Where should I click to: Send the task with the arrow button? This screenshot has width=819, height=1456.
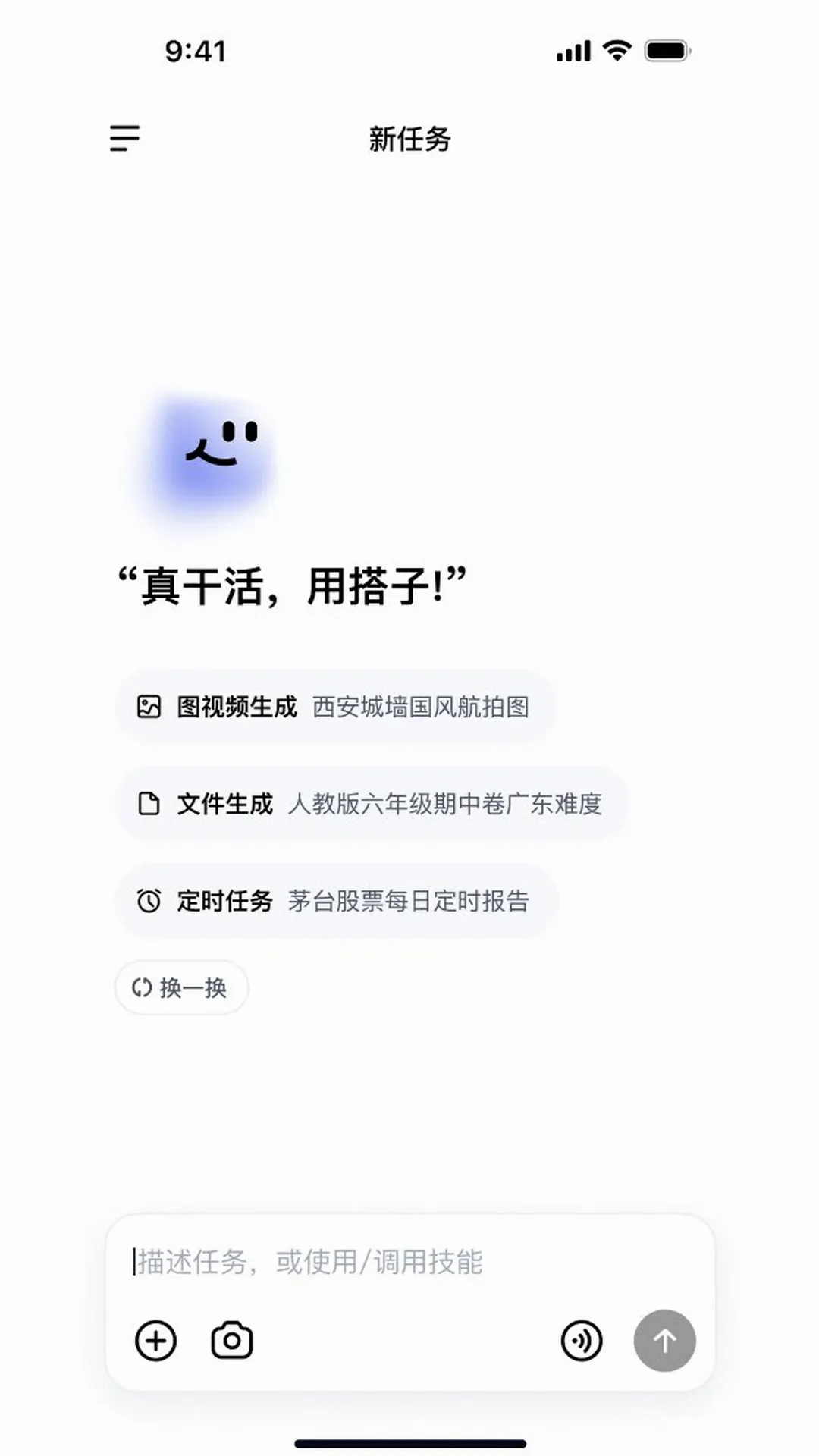pos(665,1341)
